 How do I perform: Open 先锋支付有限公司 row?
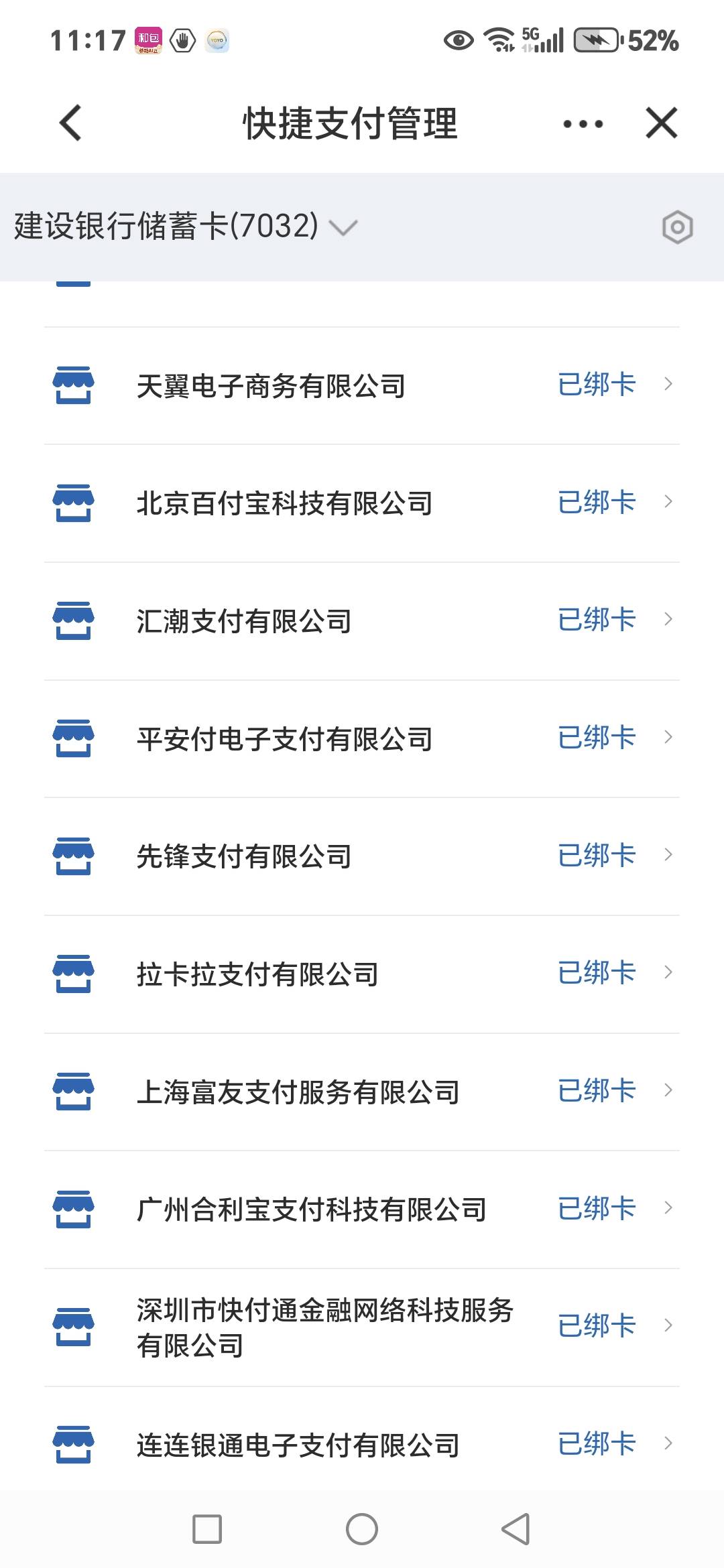[x=362, y=856]
